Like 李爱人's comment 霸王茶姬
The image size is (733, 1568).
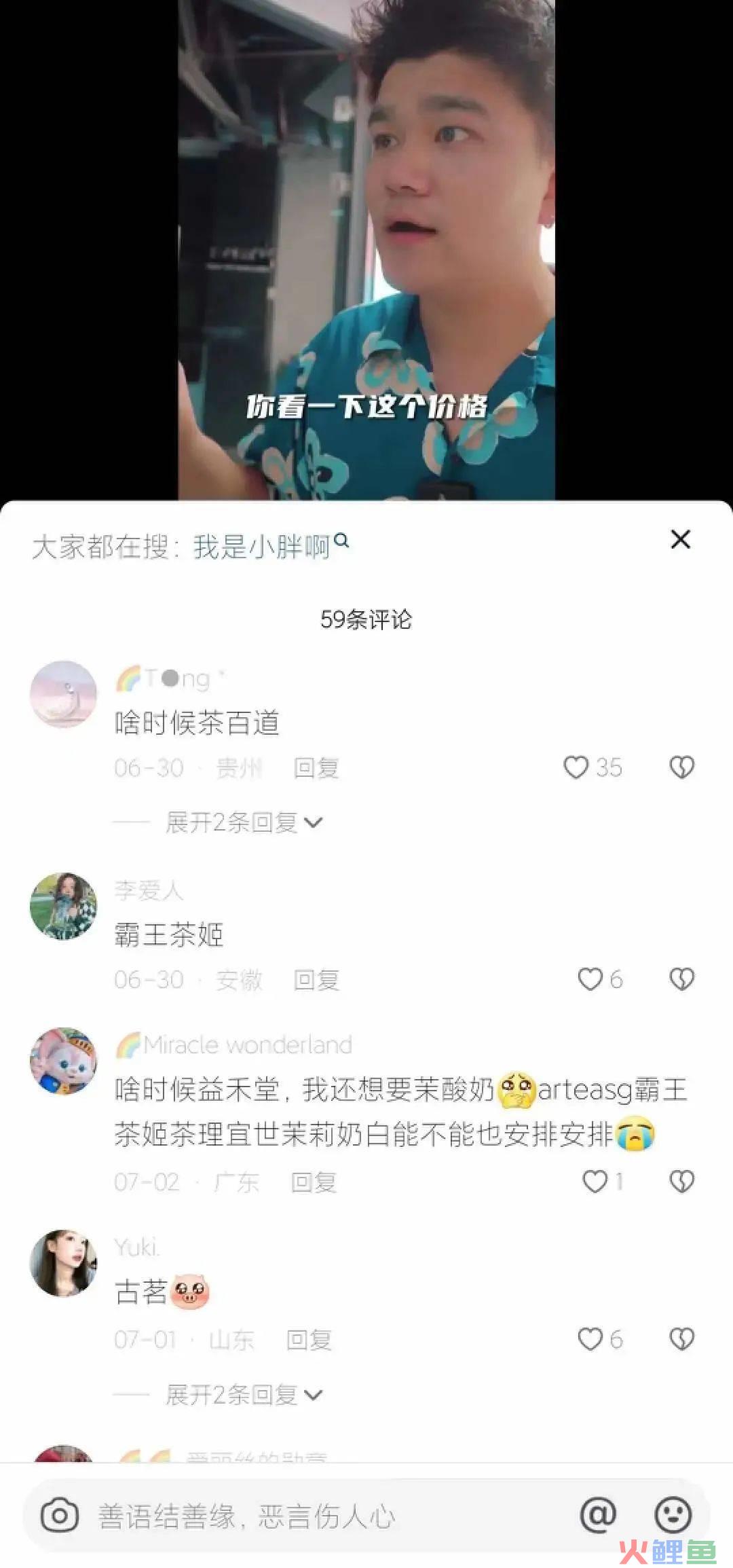[x=590, y=979]
